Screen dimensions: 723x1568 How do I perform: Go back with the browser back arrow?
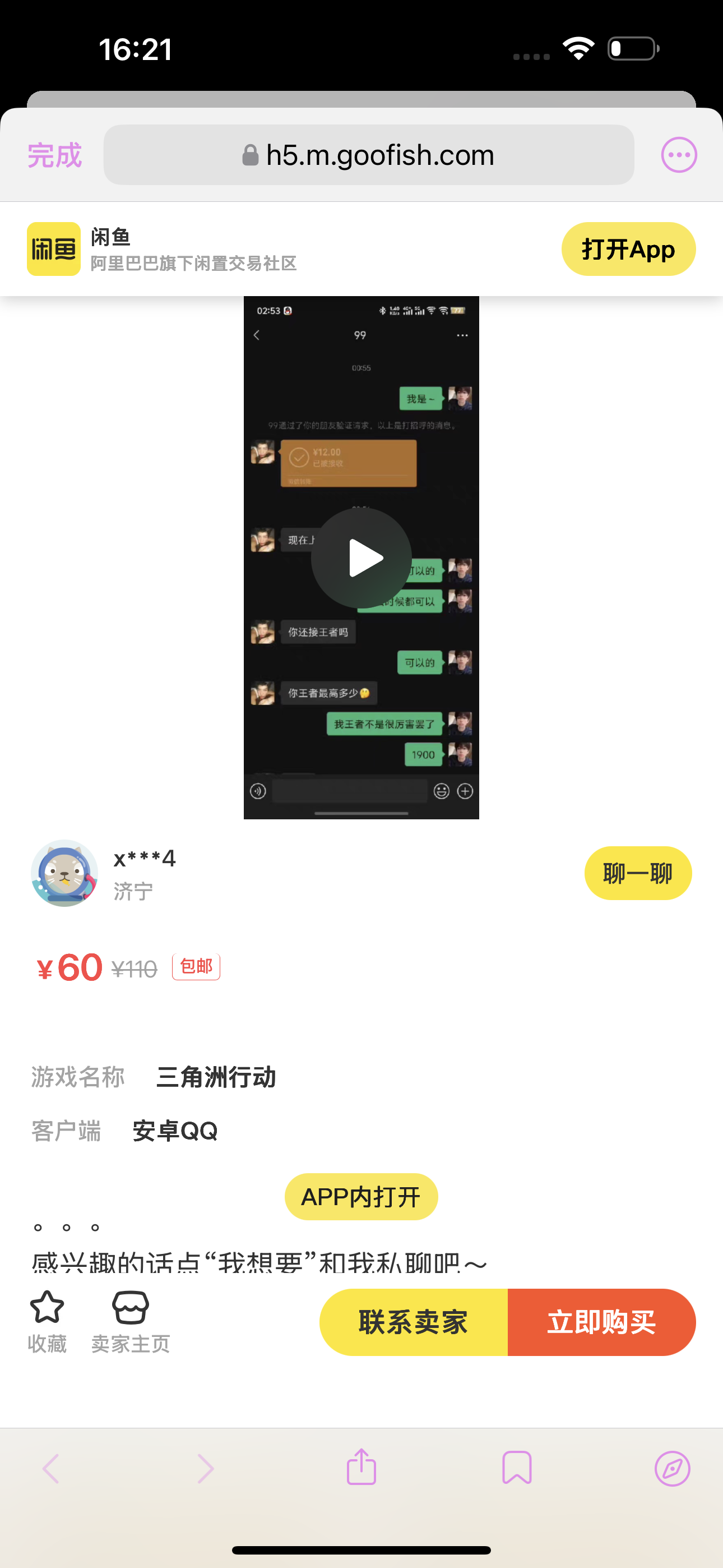pyautogui.click(x=51, y=1468)
